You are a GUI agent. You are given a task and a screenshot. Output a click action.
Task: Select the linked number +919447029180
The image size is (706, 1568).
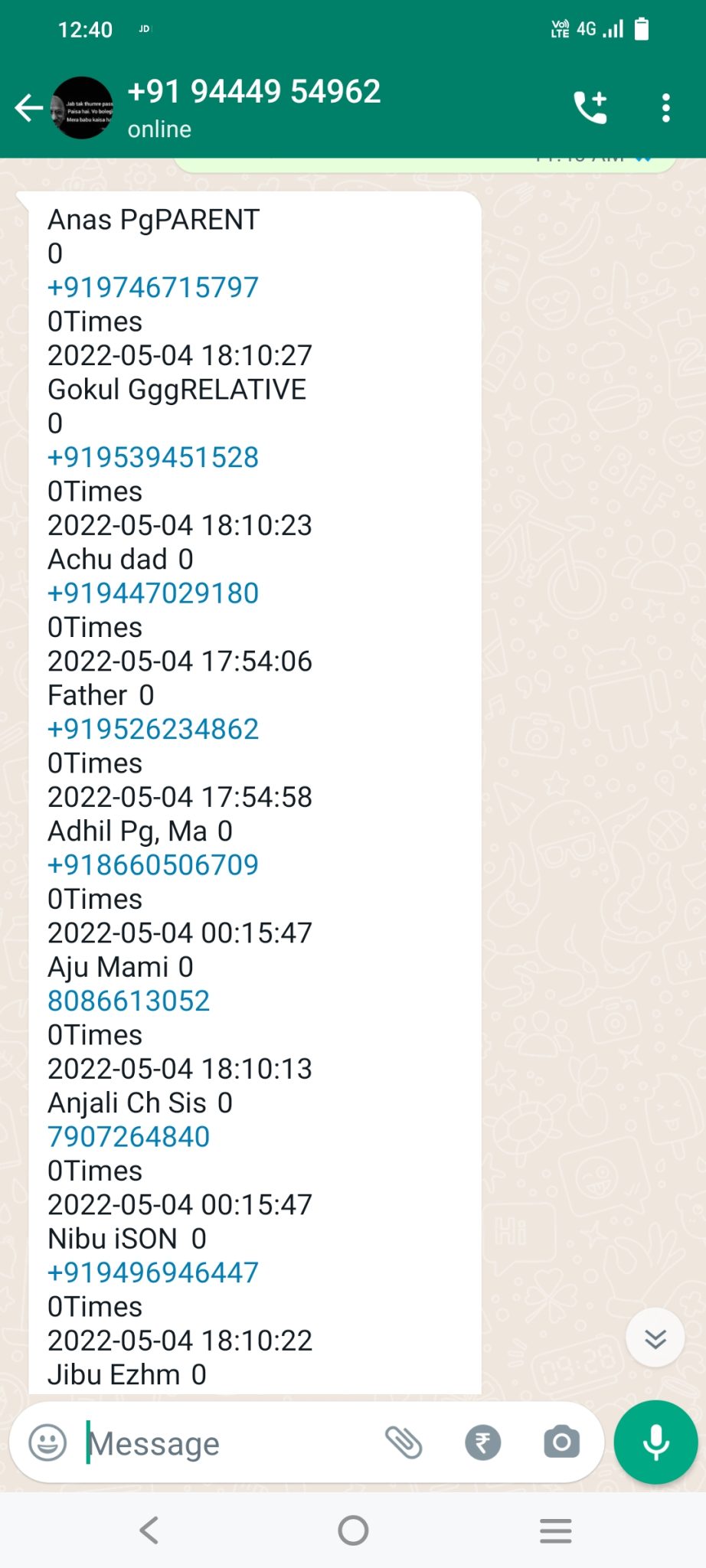(x=153, y=593)
